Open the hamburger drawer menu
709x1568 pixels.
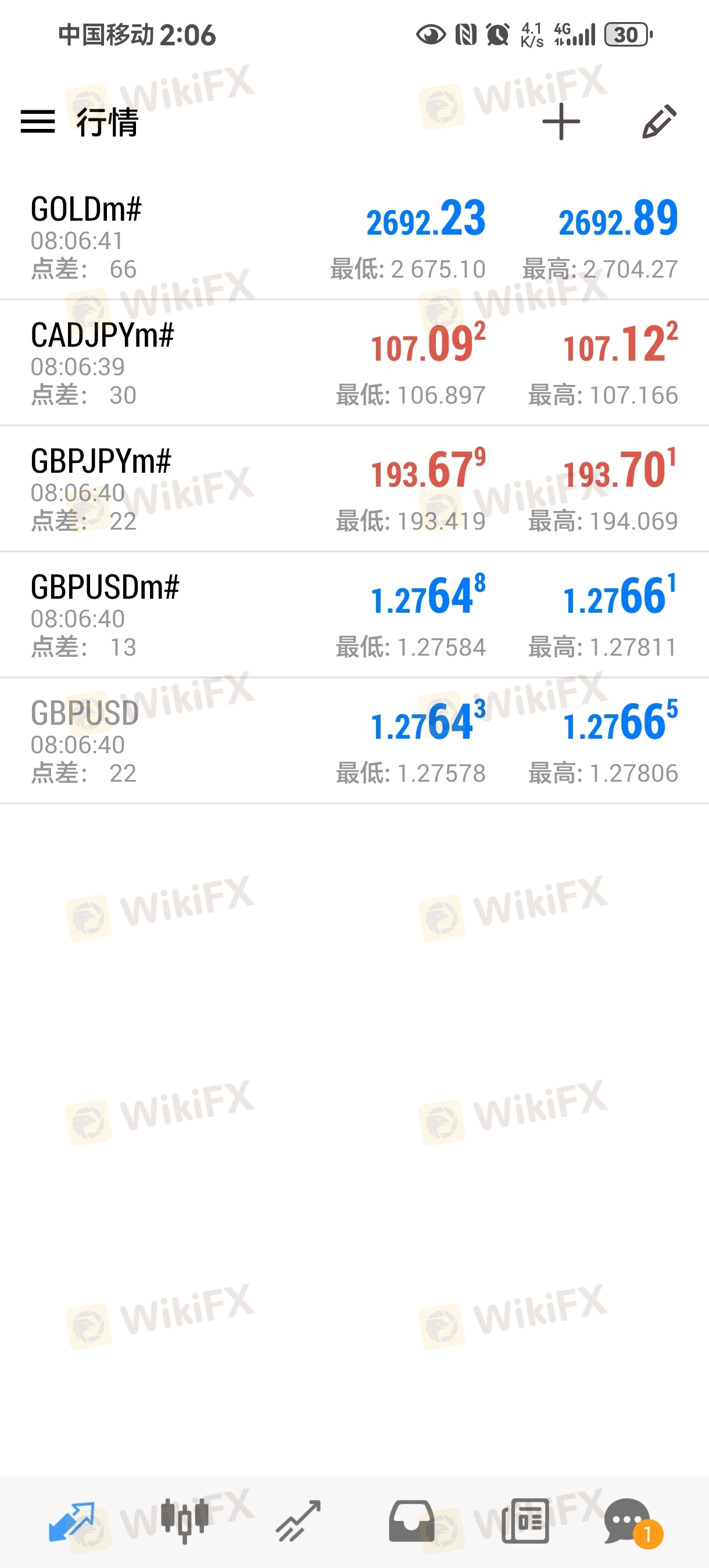38,122
